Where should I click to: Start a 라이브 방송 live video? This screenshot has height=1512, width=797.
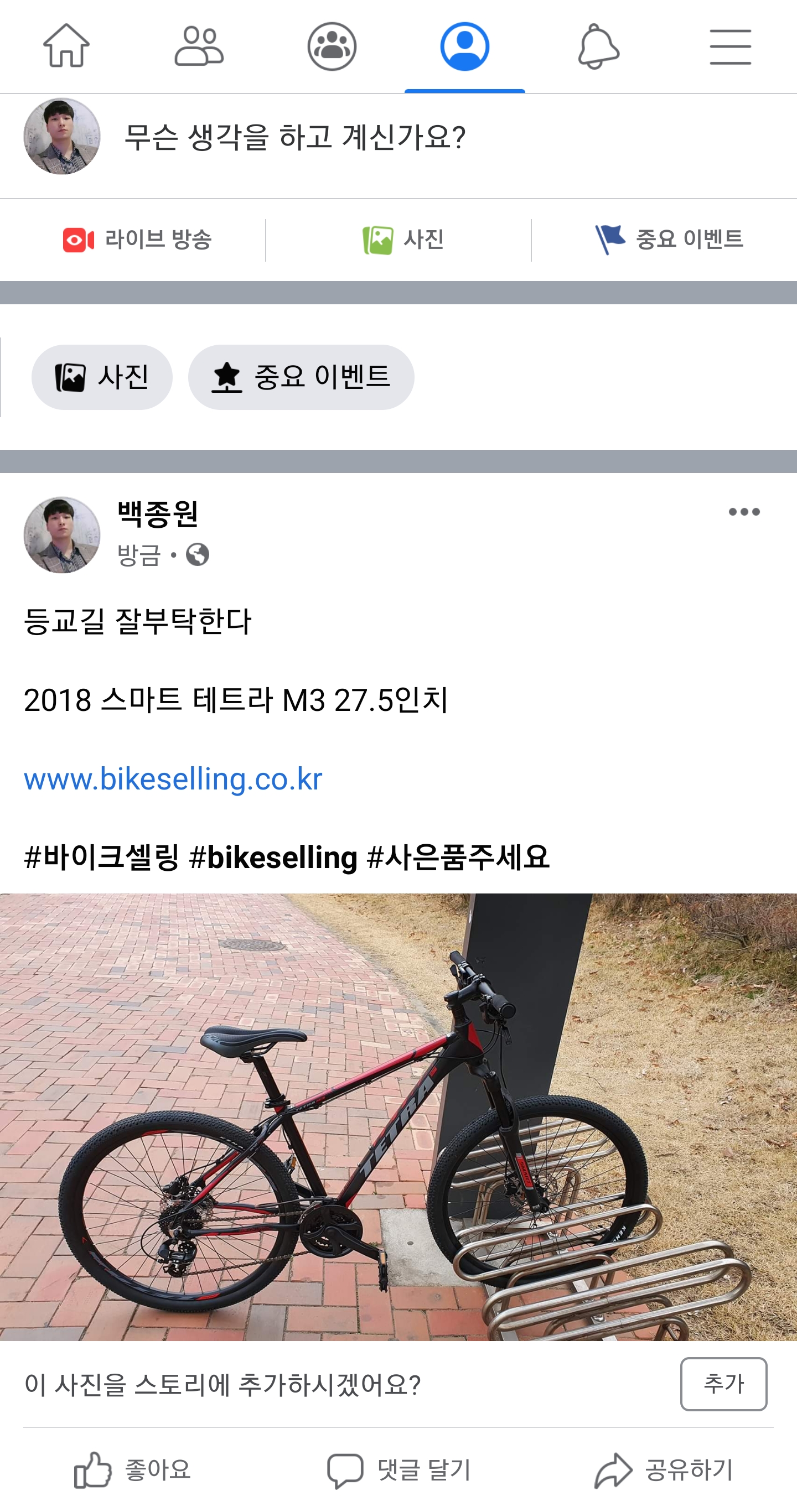click(x=137, y=240)
